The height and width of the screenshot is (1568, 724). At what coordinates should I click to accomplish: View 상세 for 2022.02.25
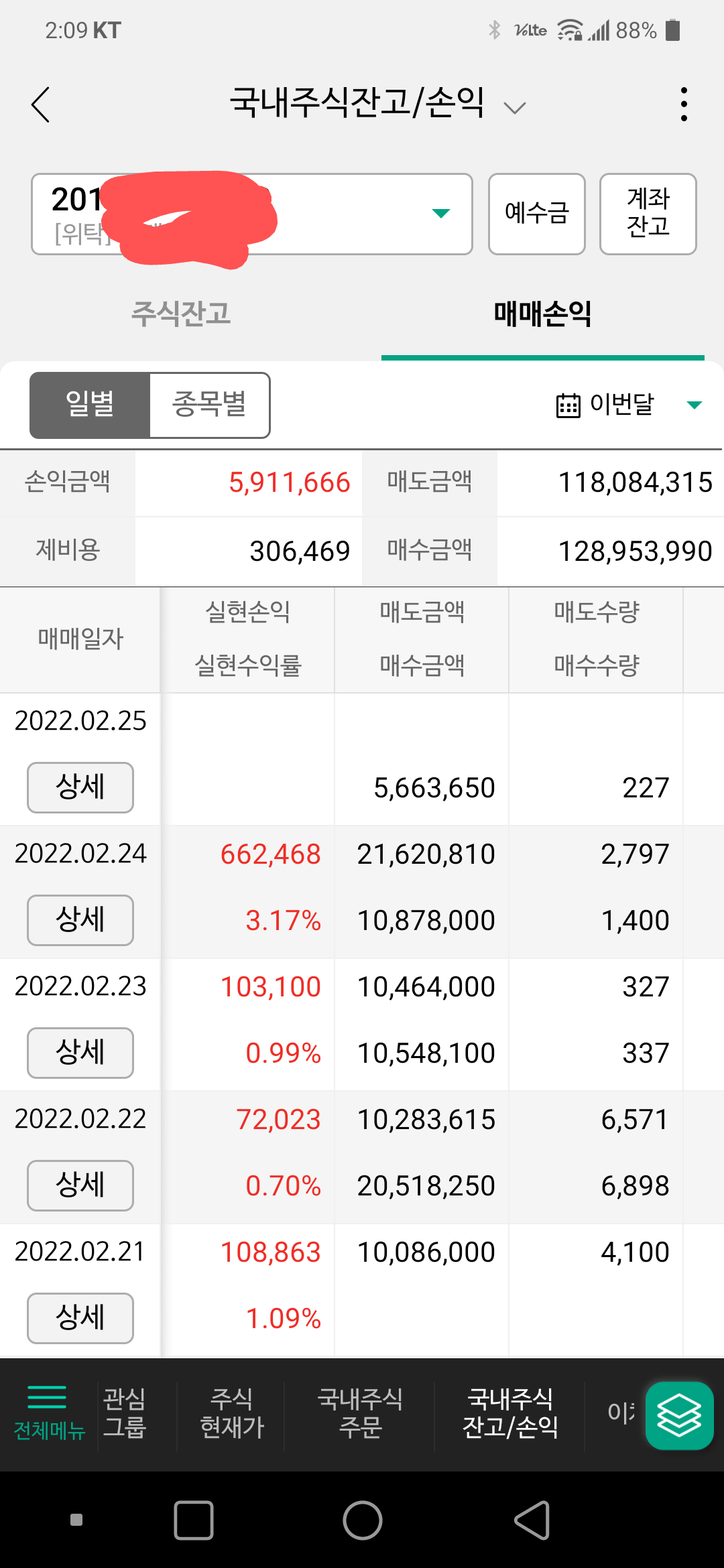click(80, 787)
